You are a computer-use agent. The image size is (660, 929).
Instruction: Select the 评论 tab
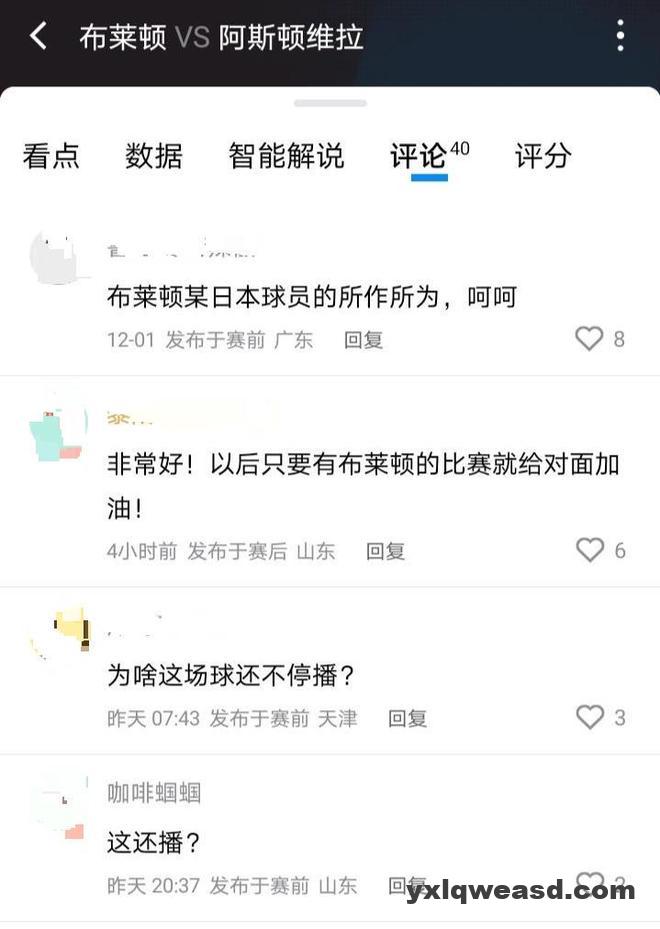[419, 156]
